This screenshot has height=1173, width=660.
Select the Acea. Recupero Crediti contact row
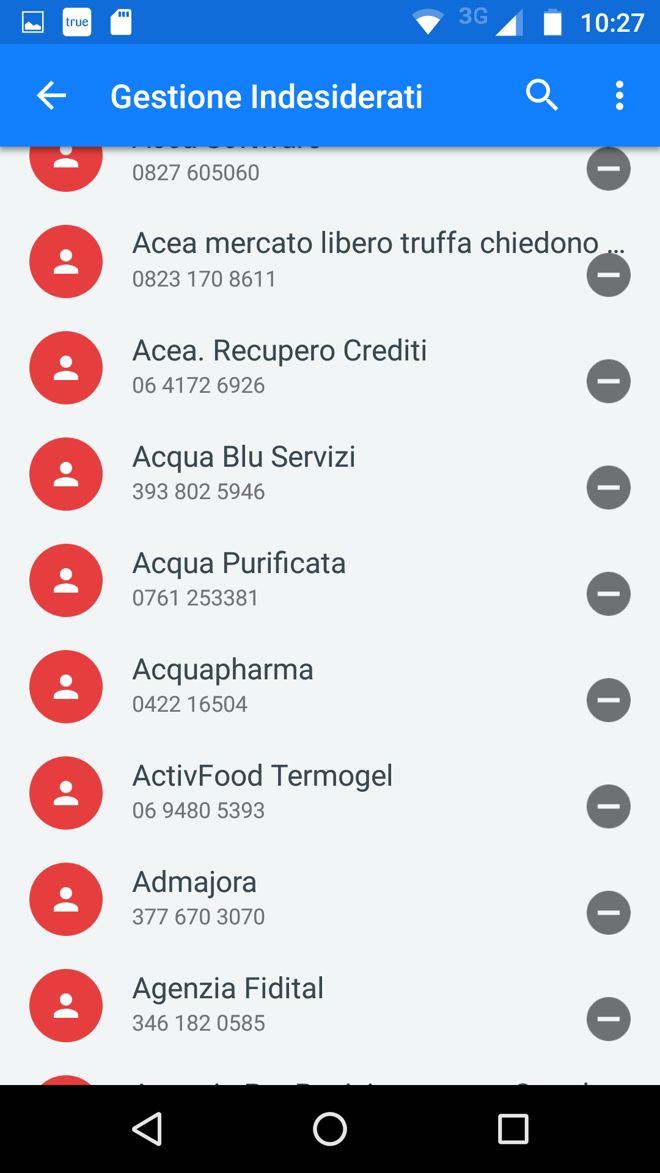[300, 366]
